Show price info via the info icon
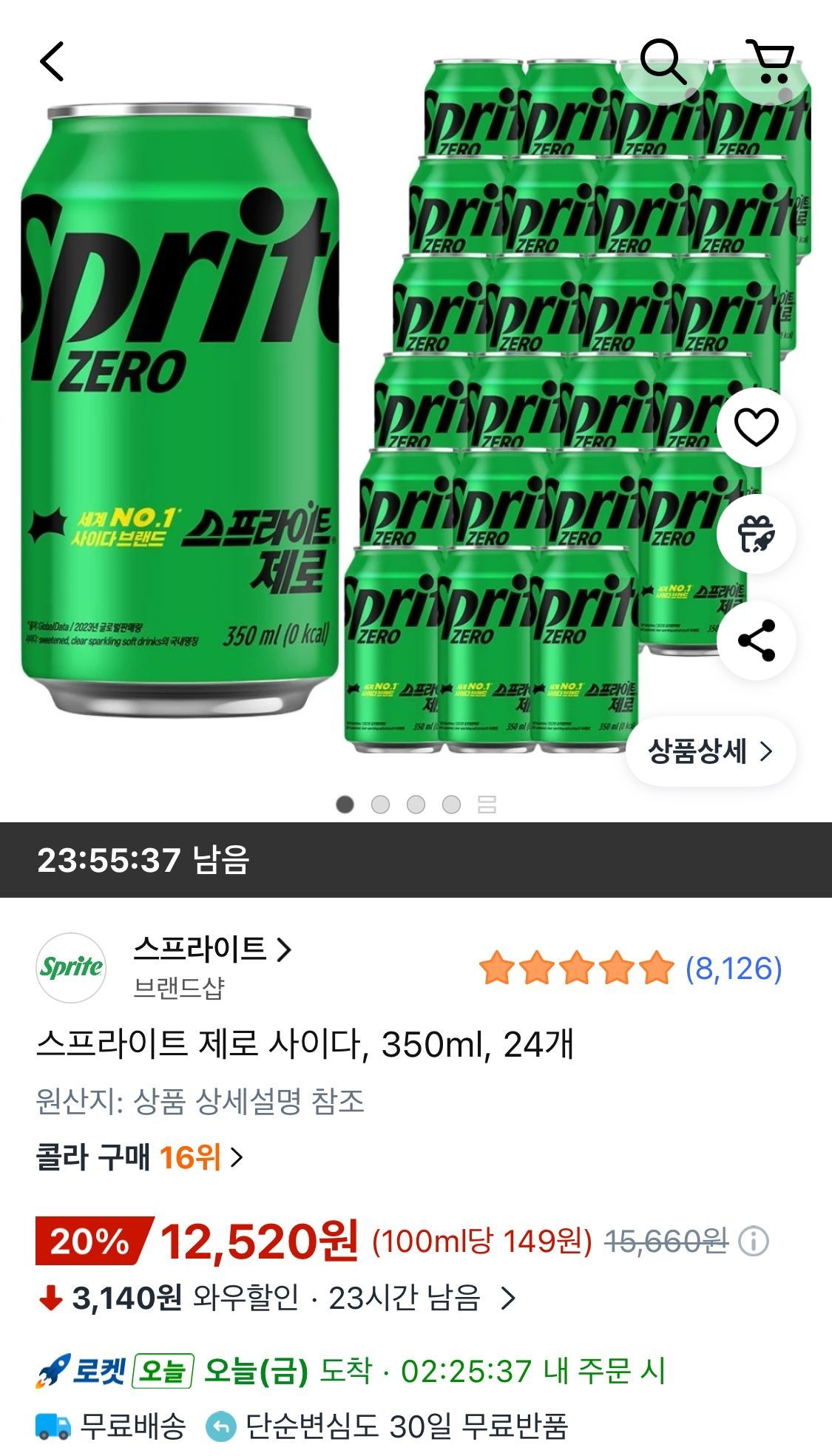Image resolution: width=832 pixels, height=1456 pixels. [754, 1241]
